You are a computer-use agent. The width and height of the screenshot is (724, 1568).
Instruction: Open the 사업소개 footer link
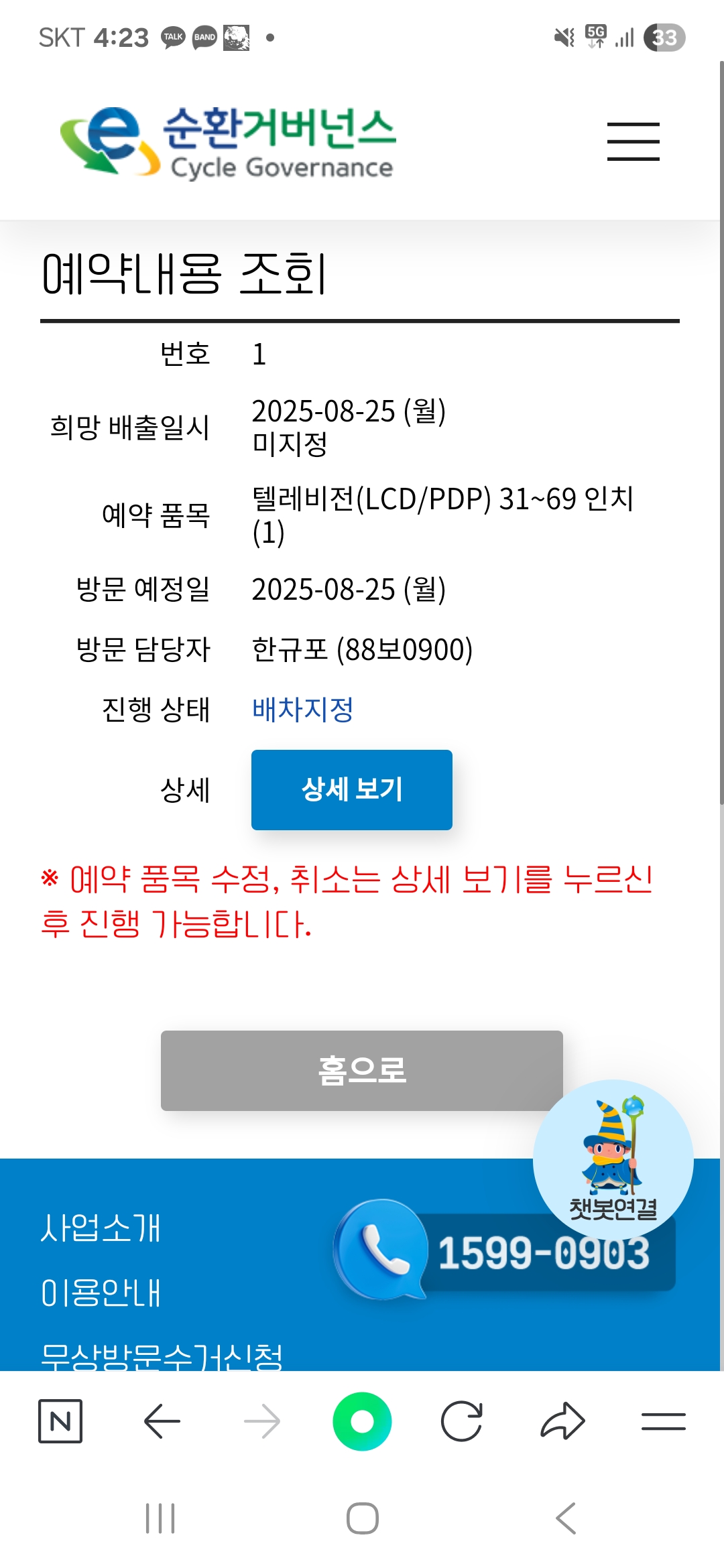point(101,1228)
